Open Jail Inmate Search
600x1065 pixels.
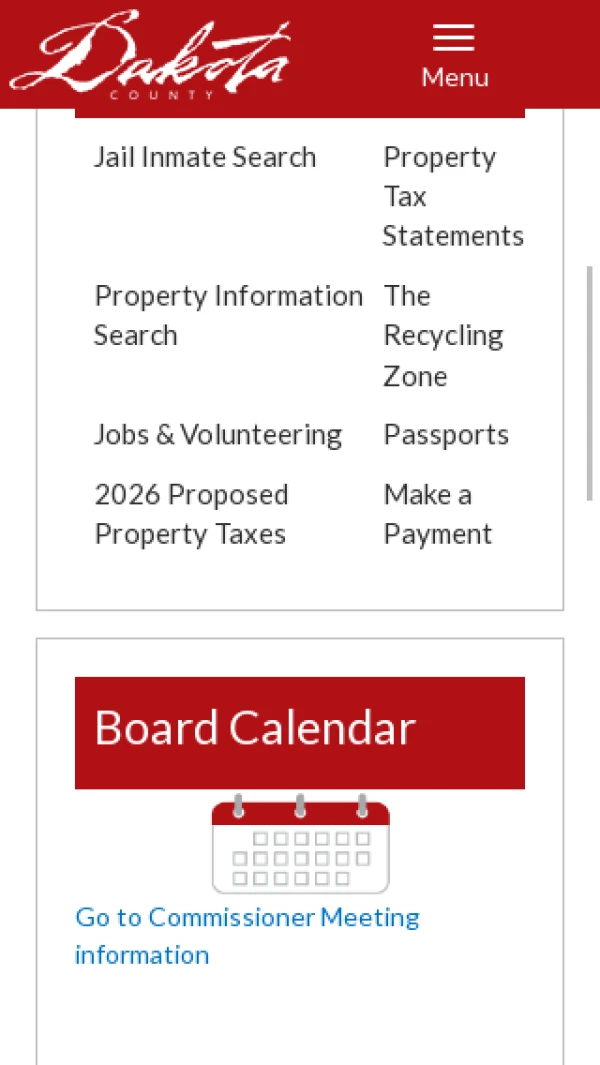pos(205,157)
